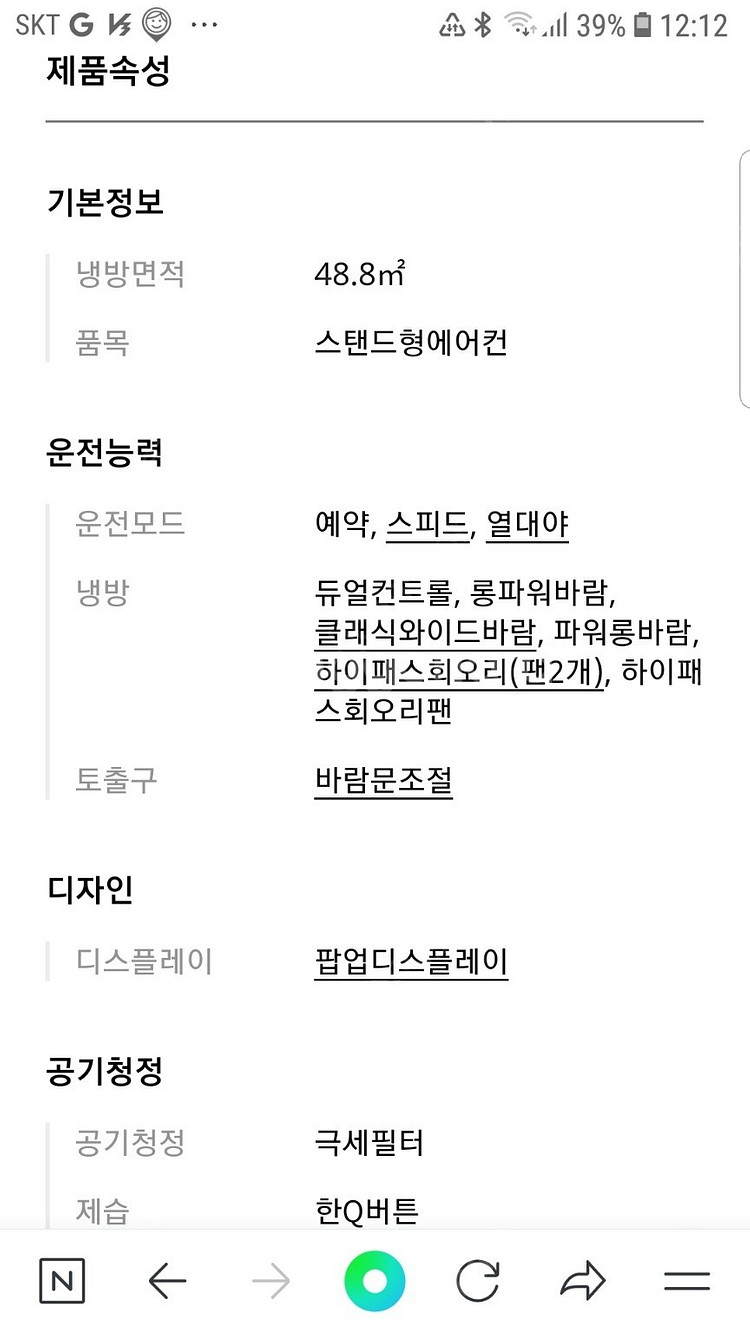This screenshot has width=750, height=1333.
Task: Open the browser hamburger menu
Action: coord(687,1281)
